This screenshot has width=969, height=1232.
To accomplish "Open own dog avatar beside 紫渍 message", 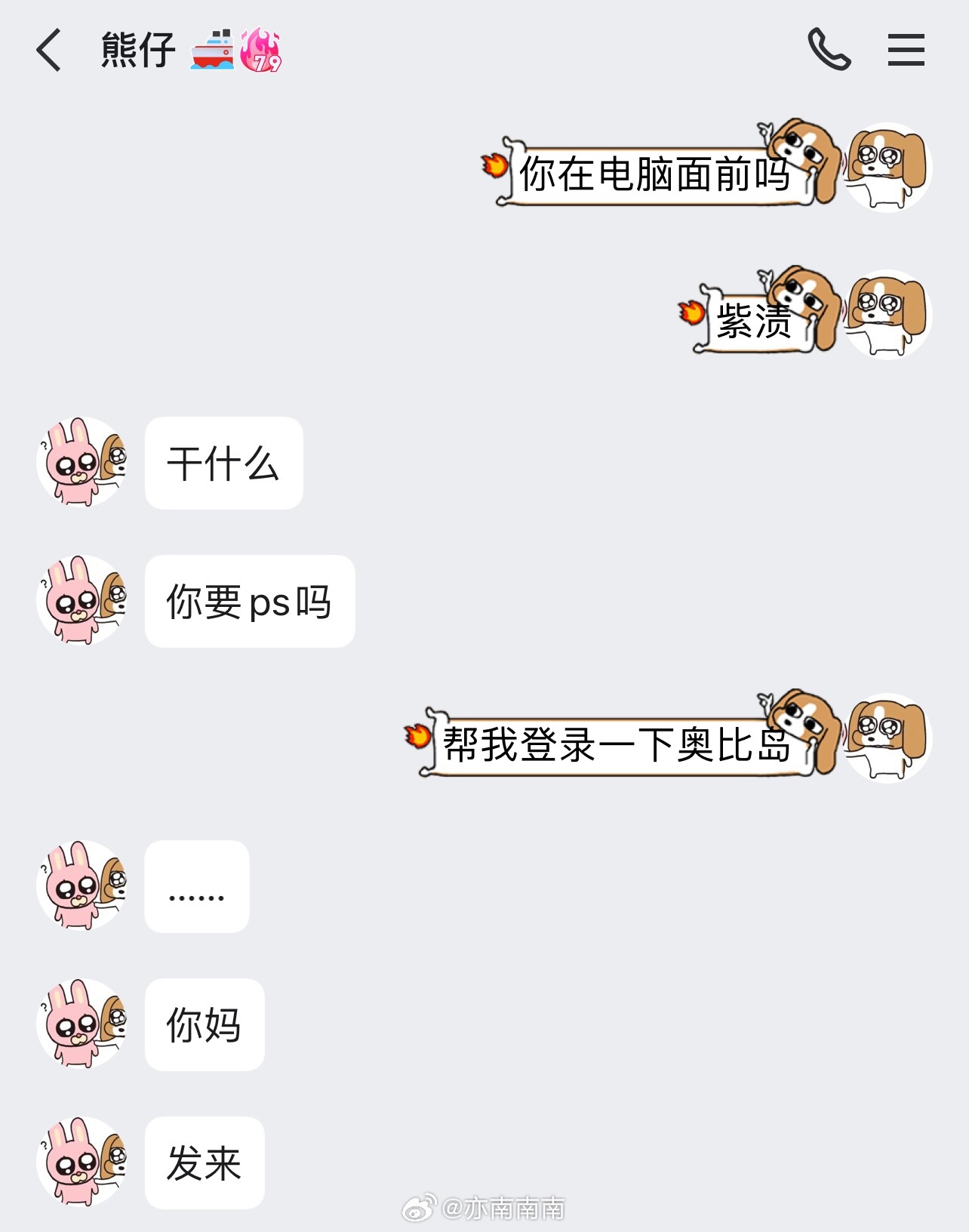I will tap(887, 315).
